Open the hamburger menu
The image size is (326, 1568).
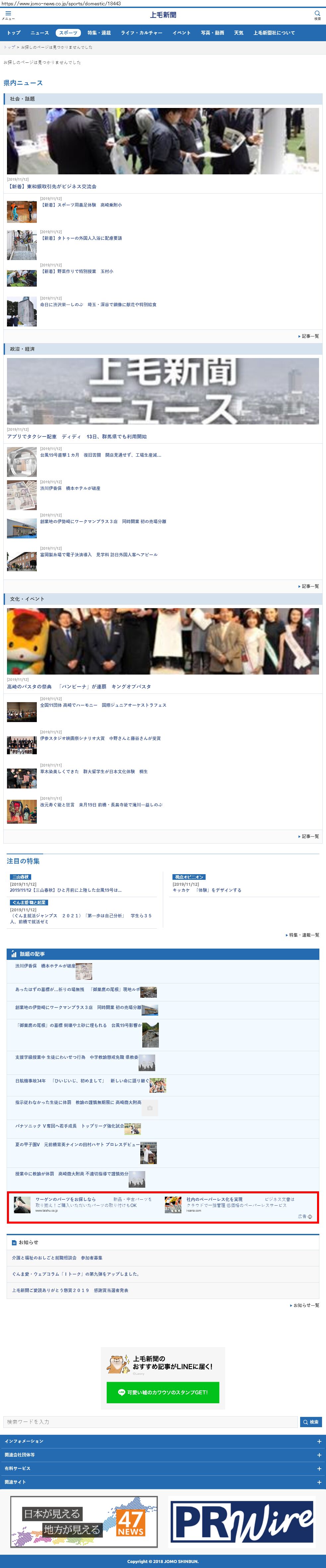click(8, 15)
